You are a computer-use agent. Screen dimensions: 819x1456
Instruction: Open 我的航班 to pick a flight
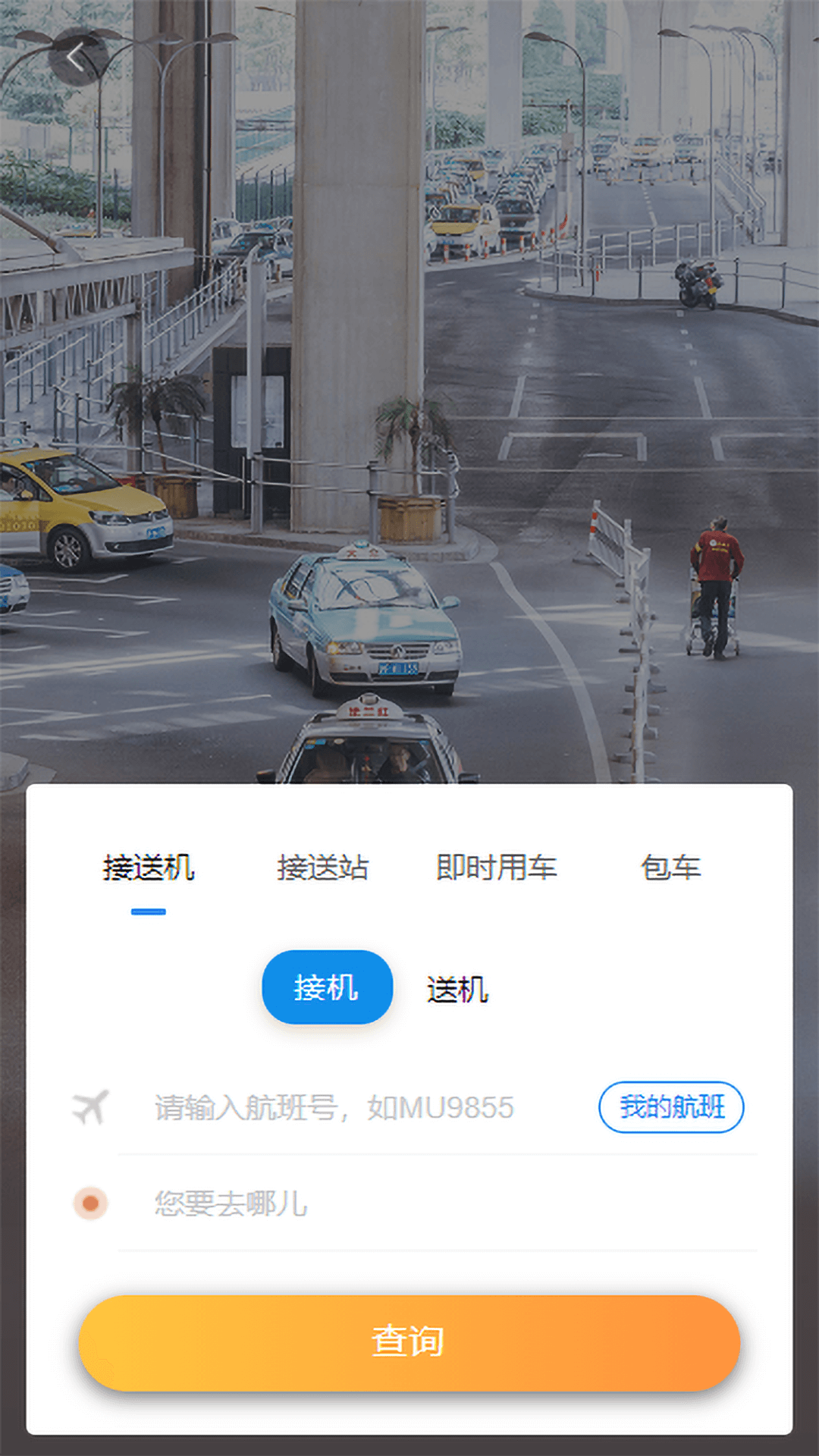point(671,1107)
